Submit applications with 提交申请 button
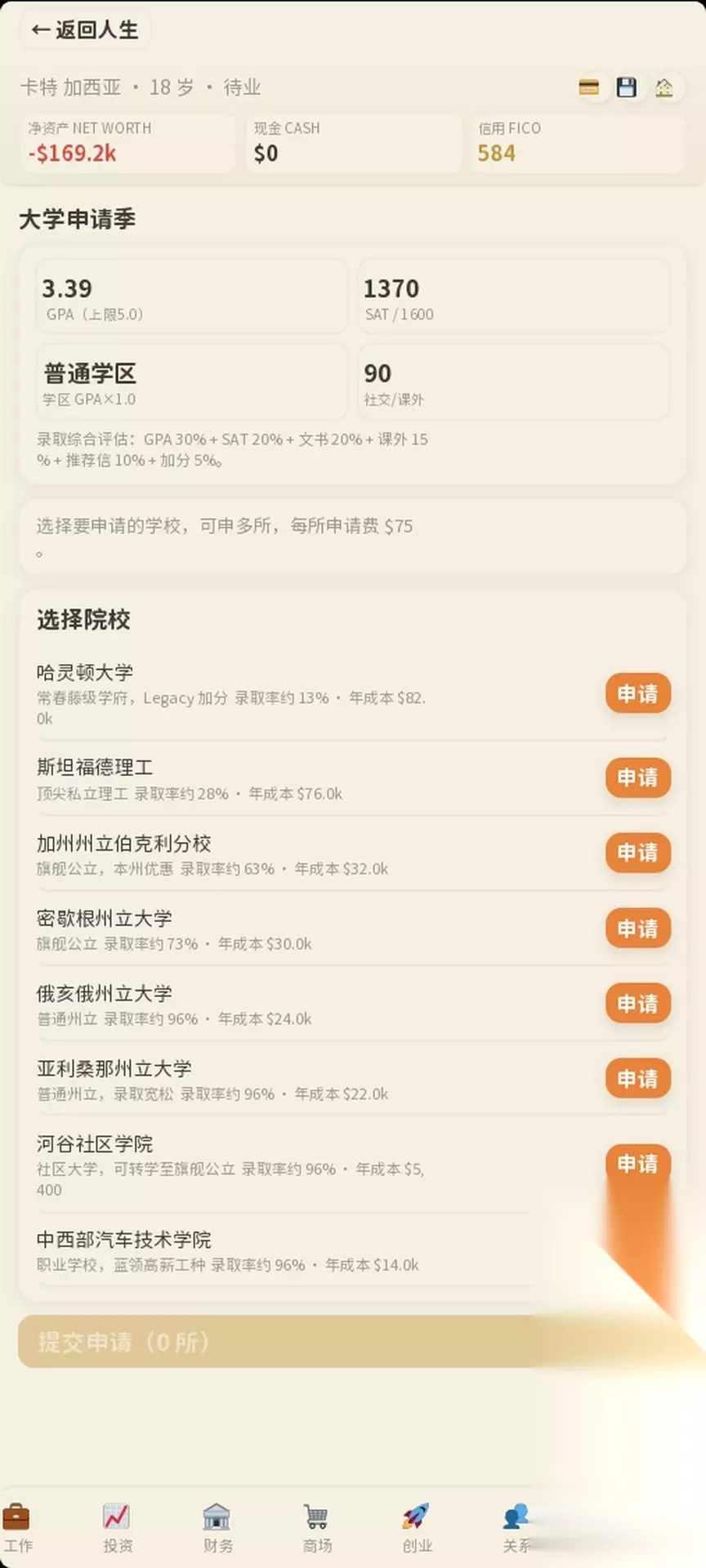 (352, 1342)
